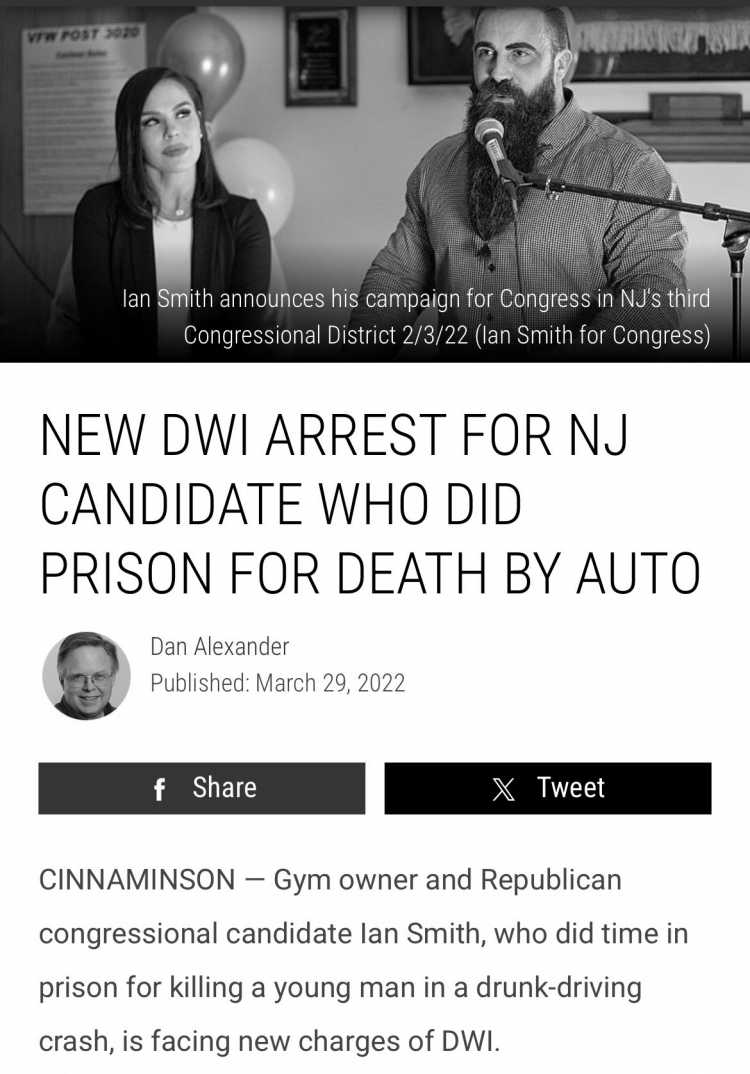Share the article on Facebook
This screenshot has width=750, height=1074.
point(202,788)
